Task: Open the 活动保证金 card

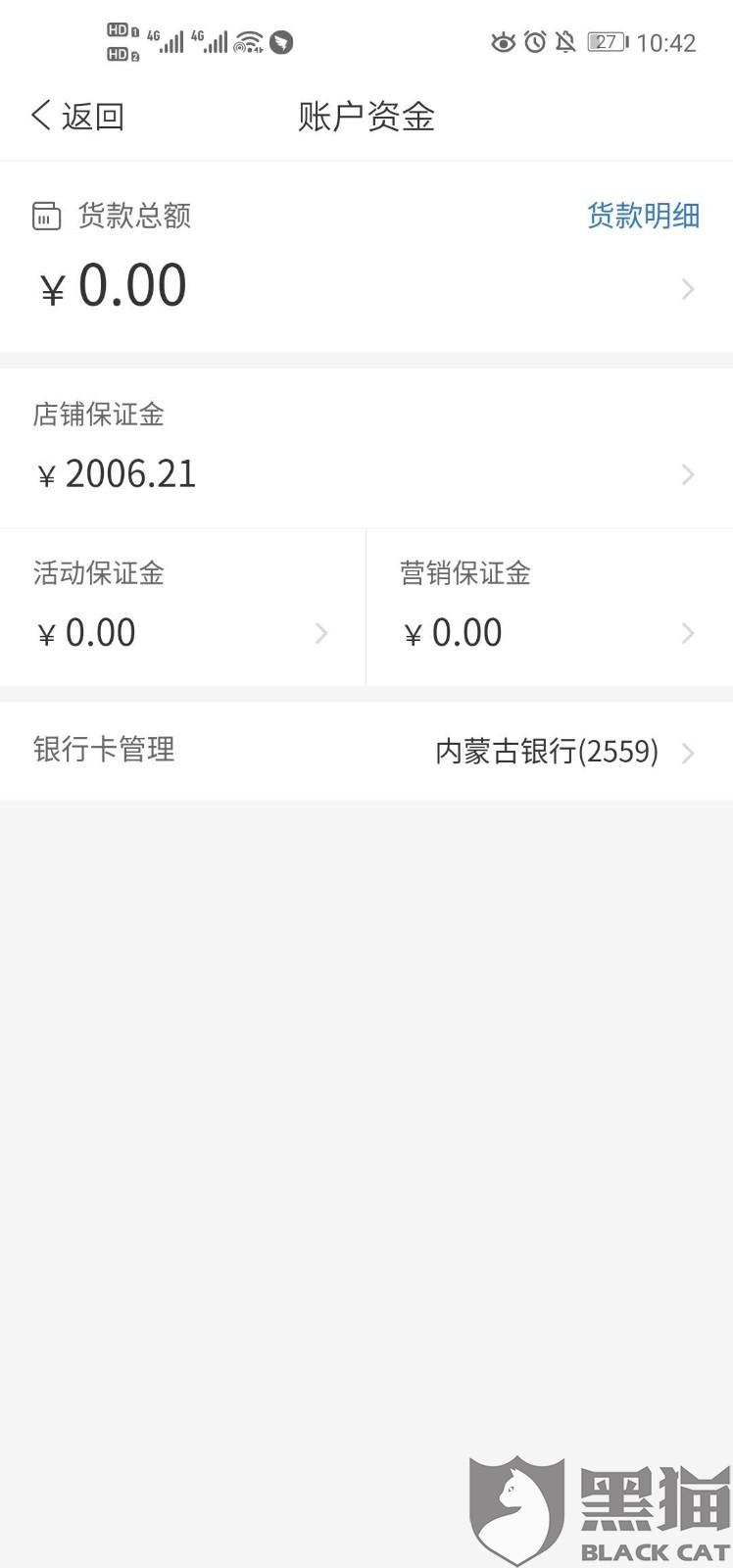Action: (x=182, y=608)
